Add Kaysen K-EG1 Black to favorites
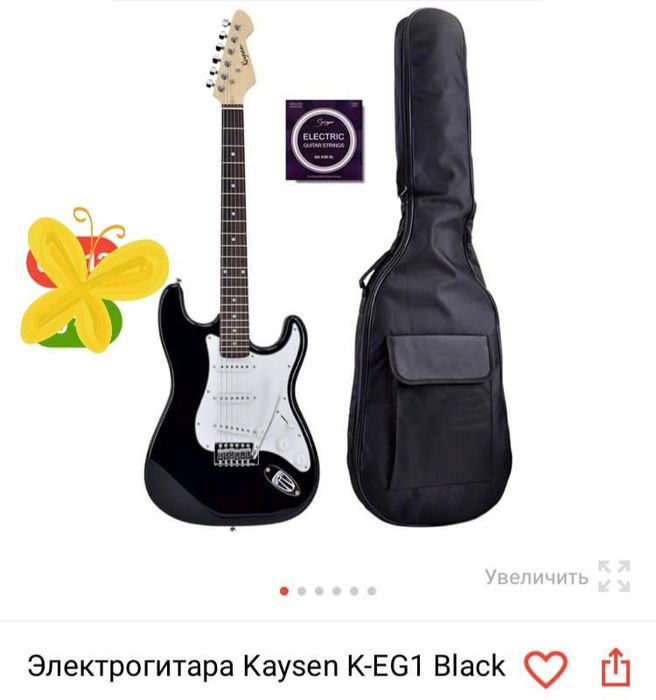This screenshot has height=700, width=656. [x=546, y=667]
